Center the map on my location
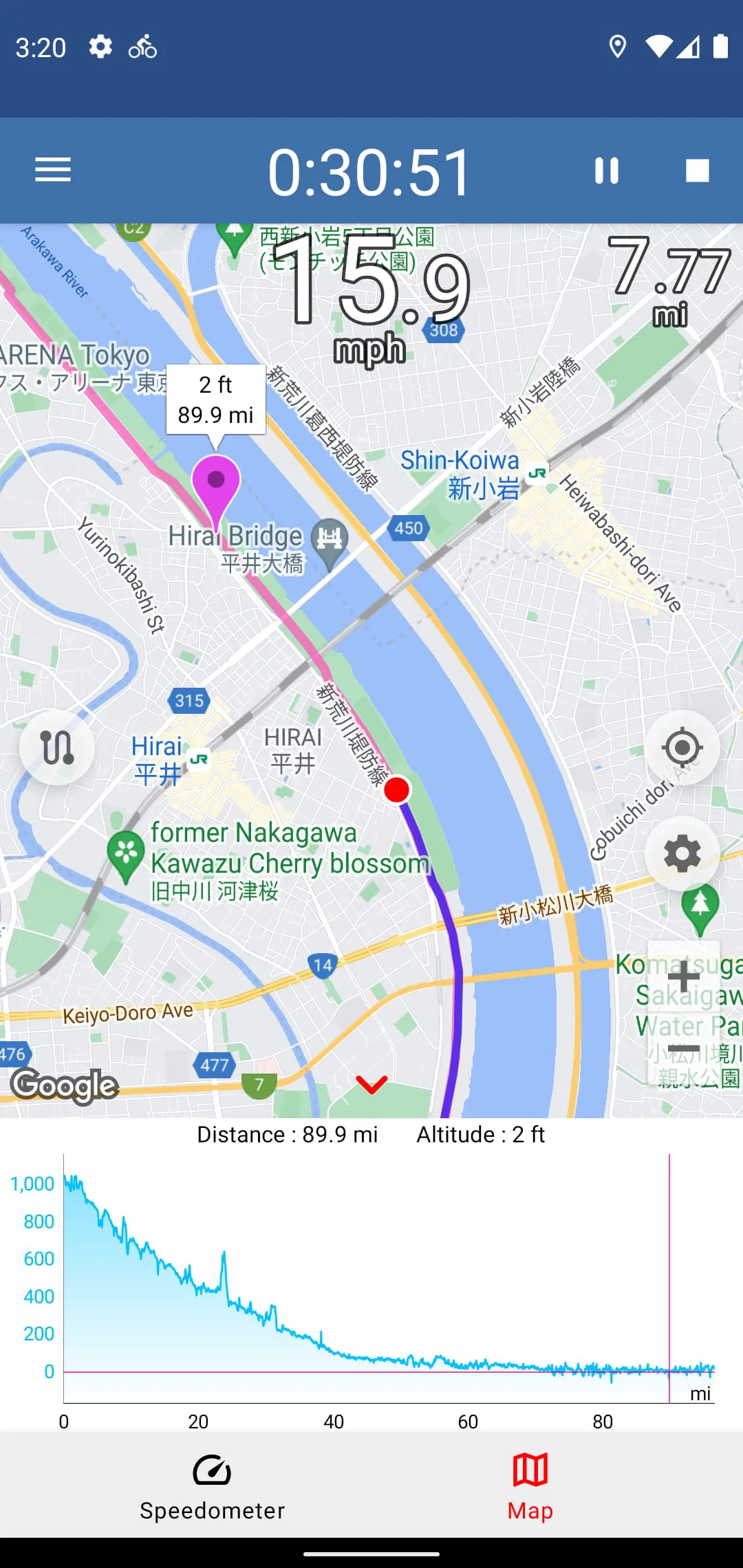The width and height of the screenshot is (743, 1568). [682, 748]
